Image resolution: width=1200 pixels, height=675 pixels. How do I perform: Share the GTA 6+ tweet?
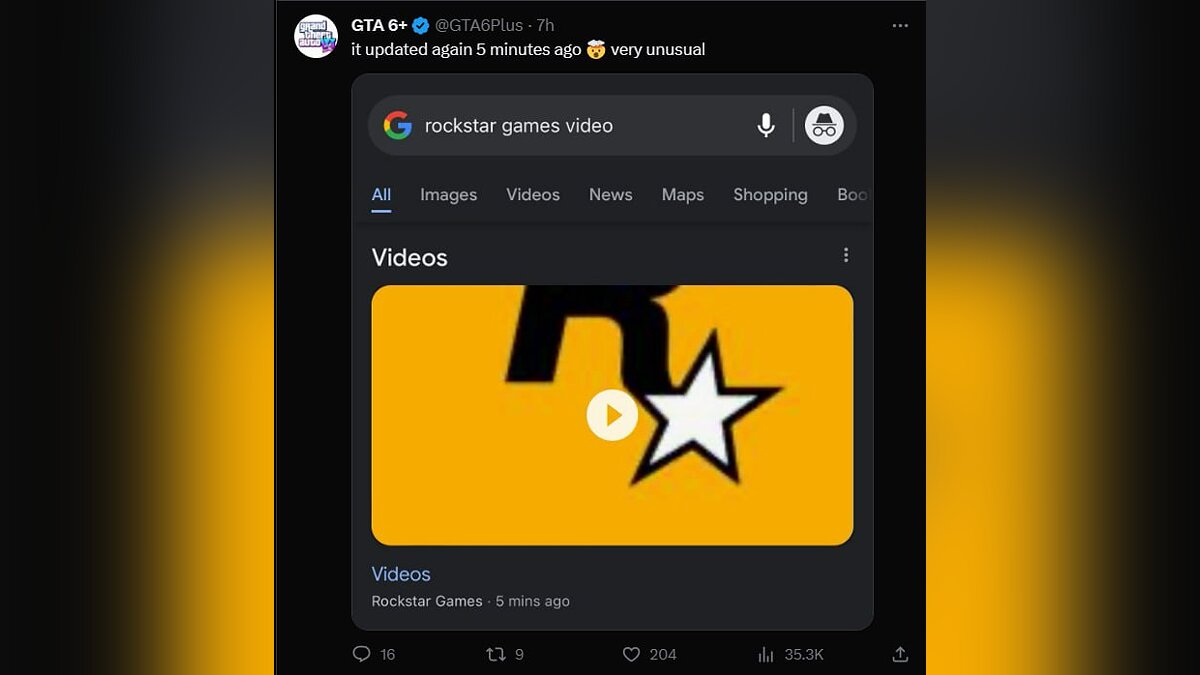click(899, 654)
